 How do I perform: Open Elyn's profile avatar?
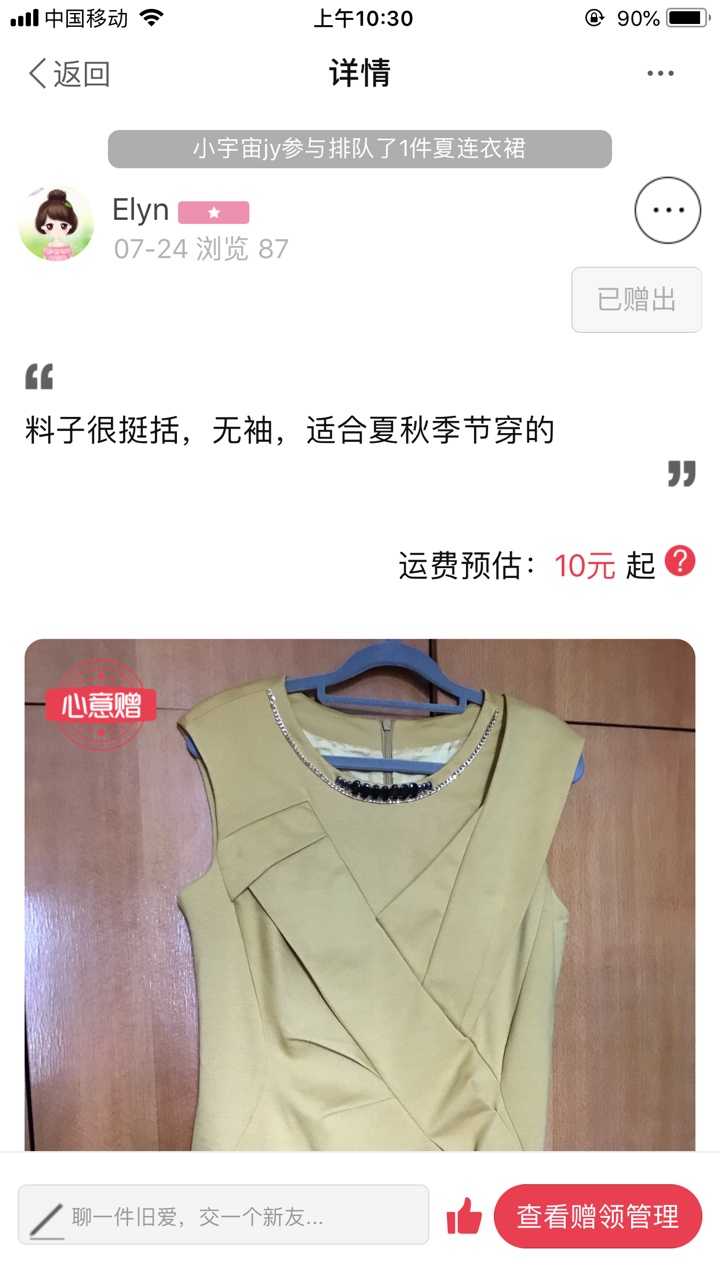[56, 224]
